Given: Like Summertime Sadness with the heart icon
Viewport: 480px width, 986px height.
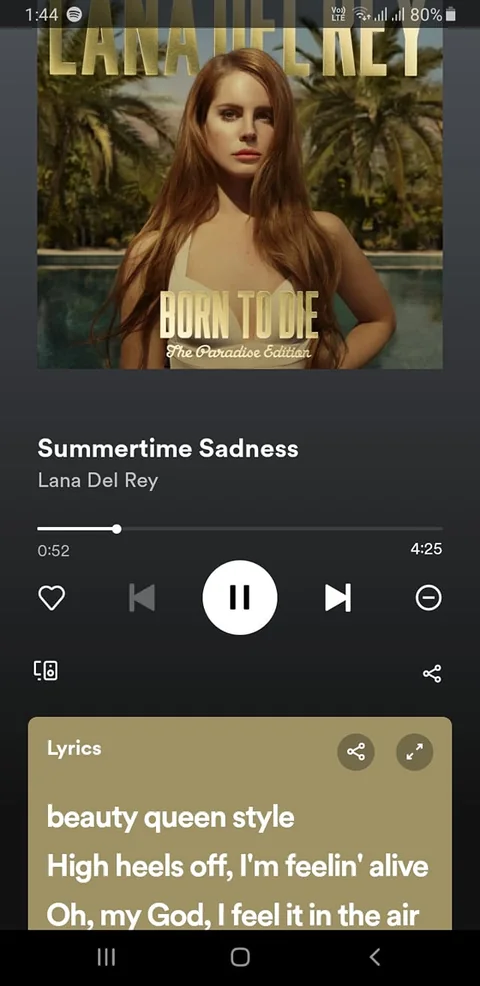Looking at the screenshot, I should pyautogui.click(x=52, y=597).
